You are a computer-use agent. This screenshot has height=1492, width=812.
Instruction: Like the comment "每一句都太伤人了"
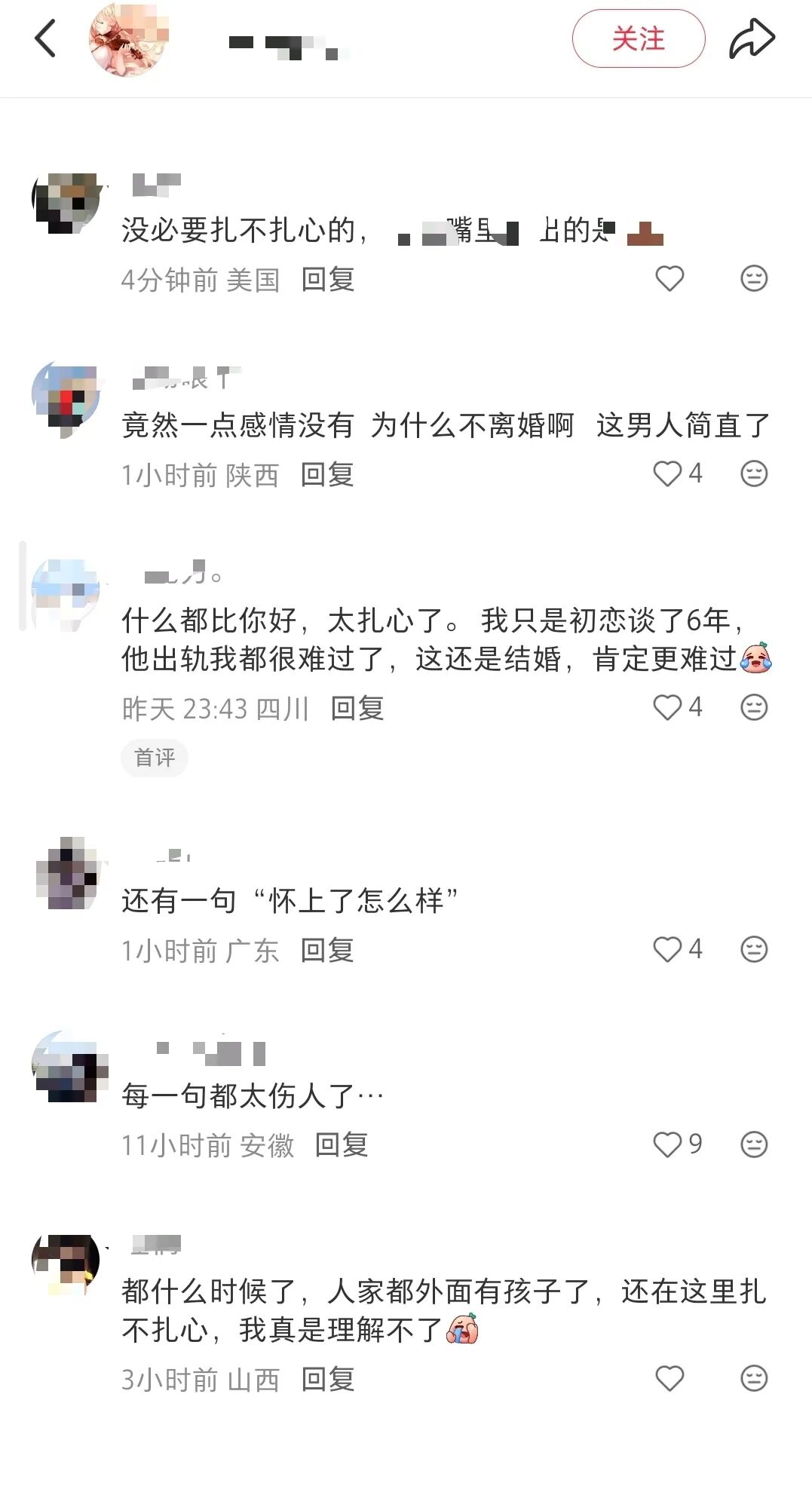coord(668,1144)
